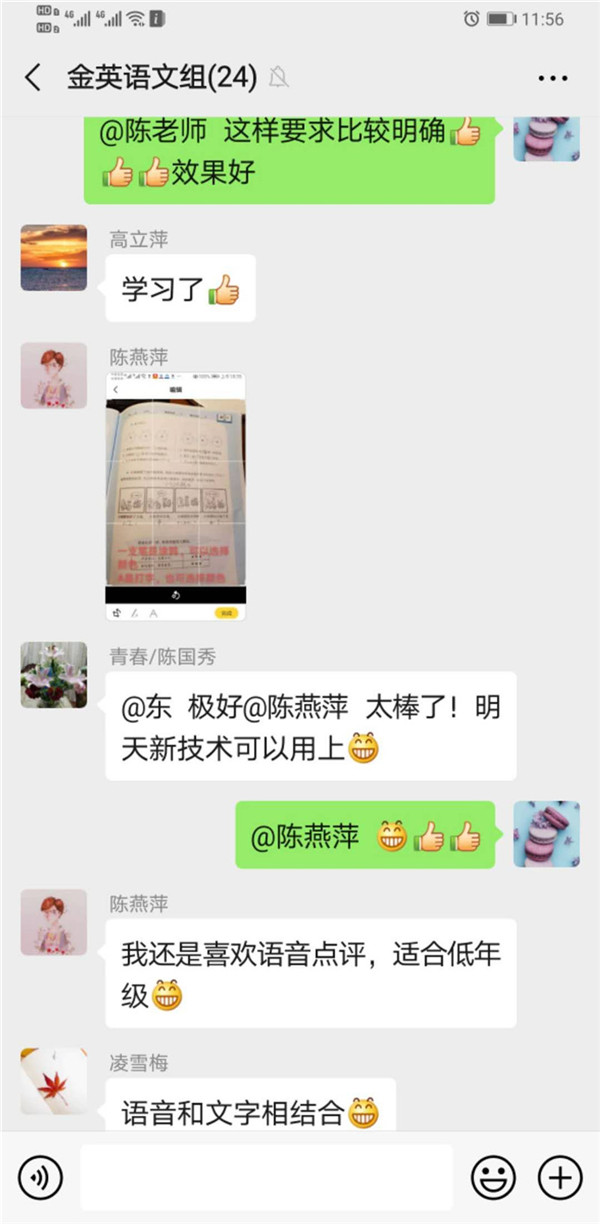This screenshot has width=600, height=1224.
Task: Go back from the 金英语文组 chat
Action: click(33, 78)
